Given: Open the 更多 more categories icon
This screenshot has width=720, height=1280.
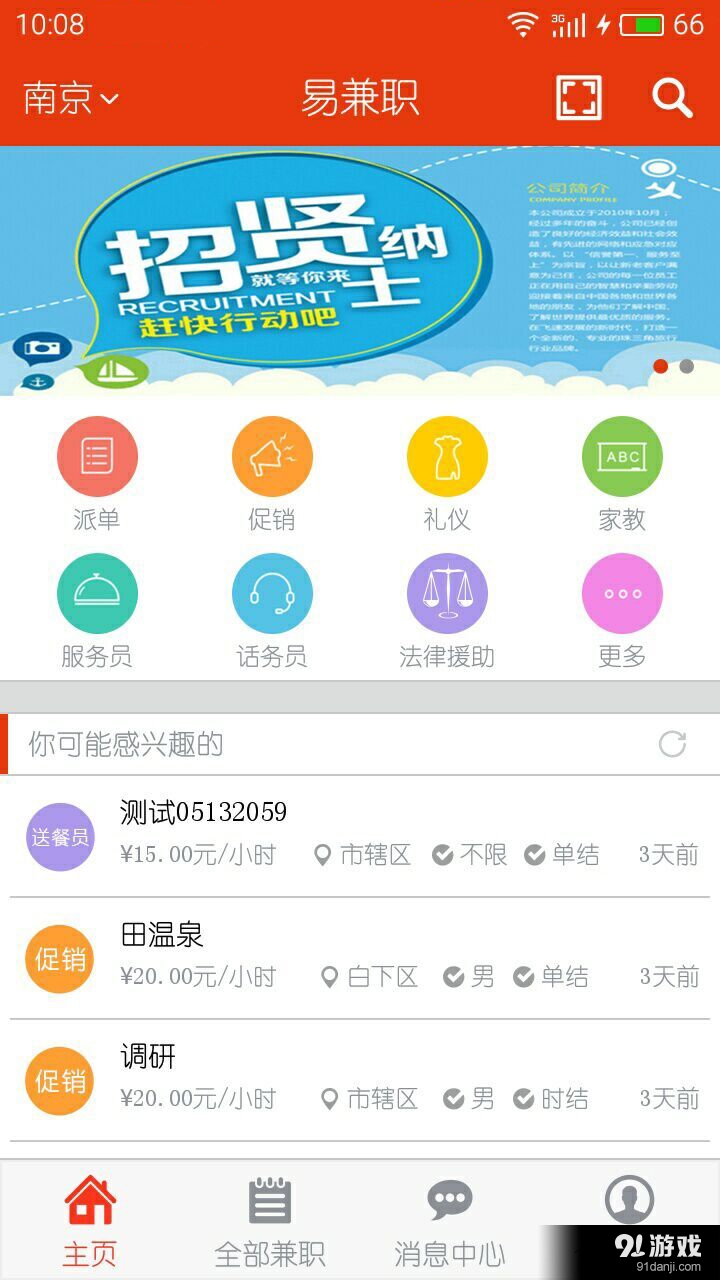Looking at the screenshot, I should tap(622, 593).
